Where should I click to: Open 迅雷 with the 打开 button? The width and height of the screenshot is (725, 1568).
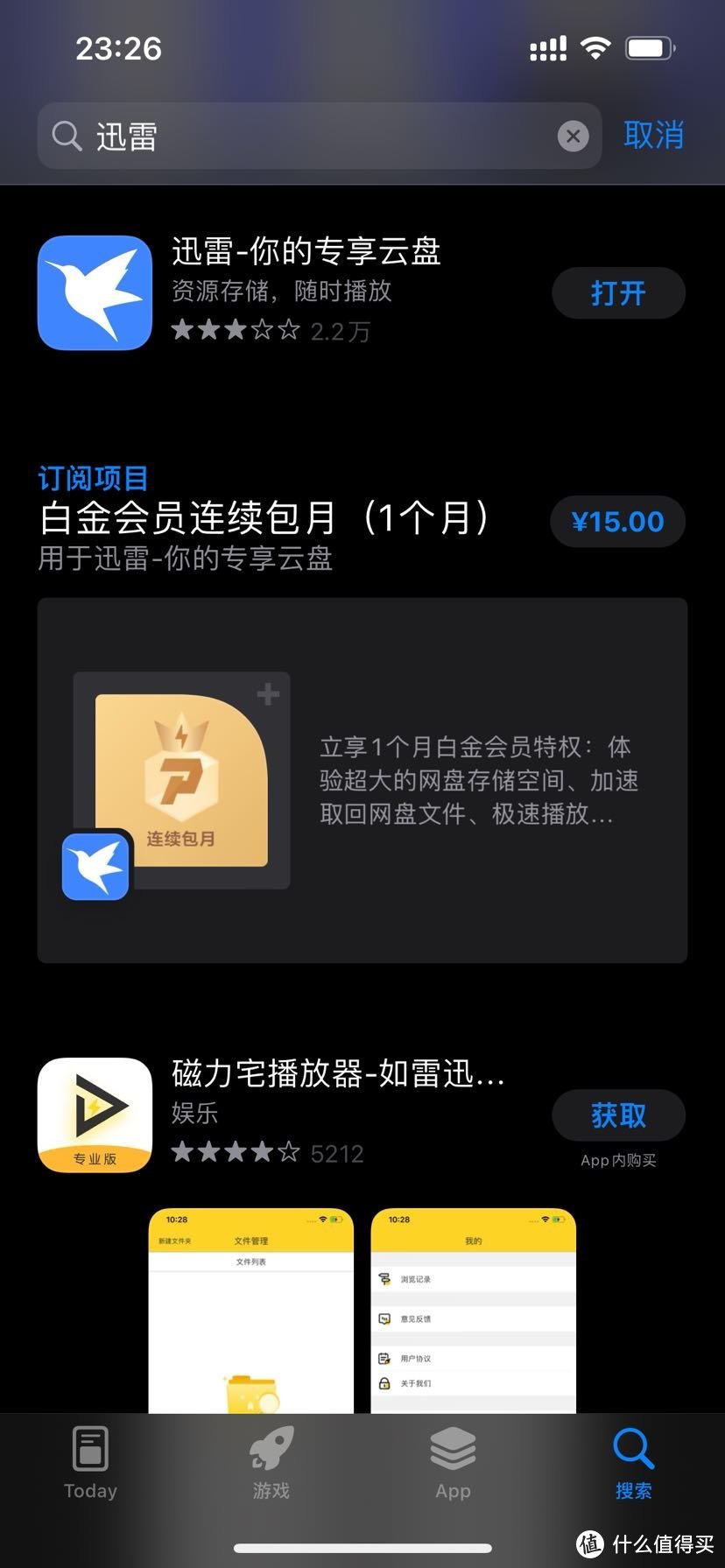tap(618, 293)
